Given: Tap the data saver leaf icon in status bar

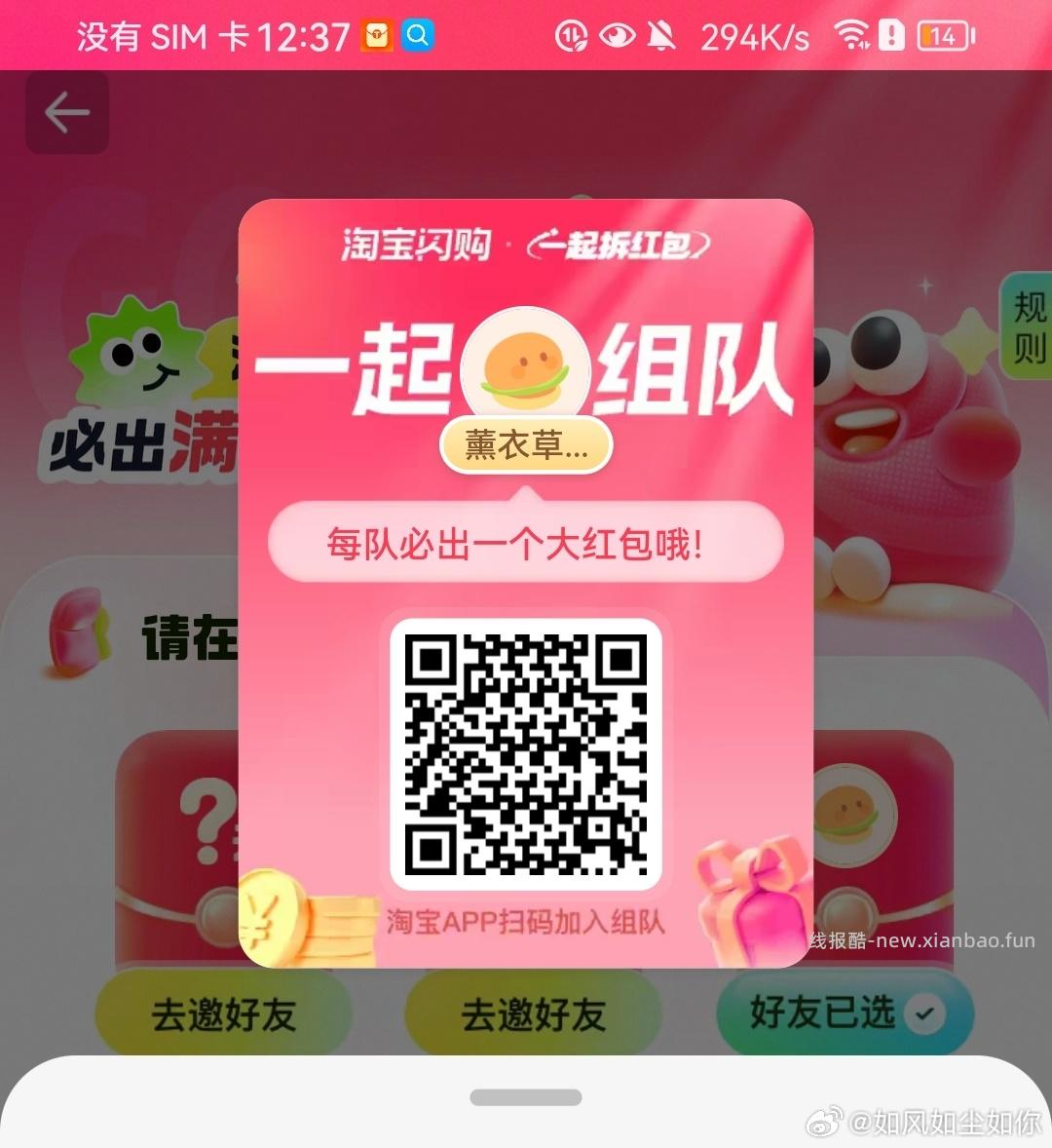Looking at the screenshot, I should pos(570,35).
